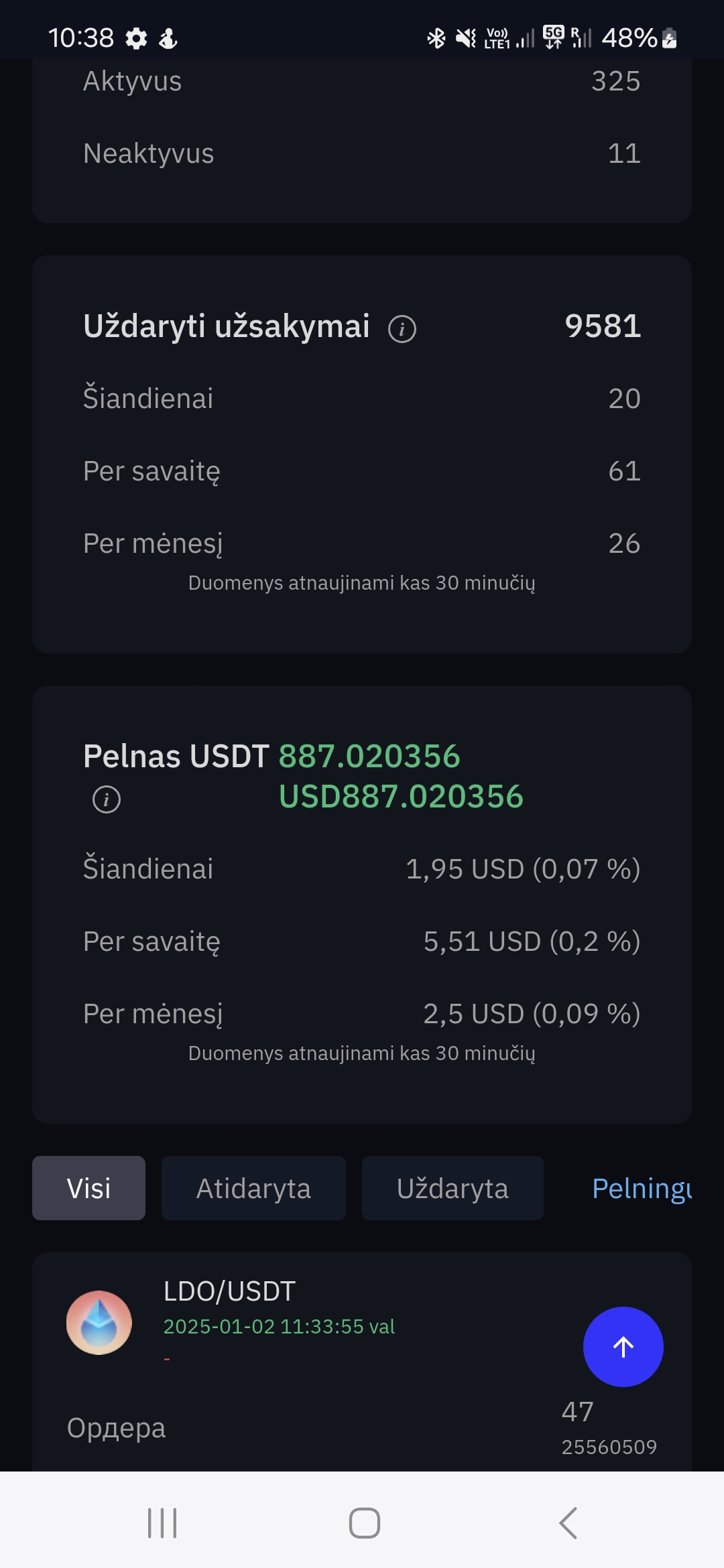Tap the blue scroll-to-top arrow button
Image resolution: width=724 pixels, height=1568 pixels.
pos(623,1347)
